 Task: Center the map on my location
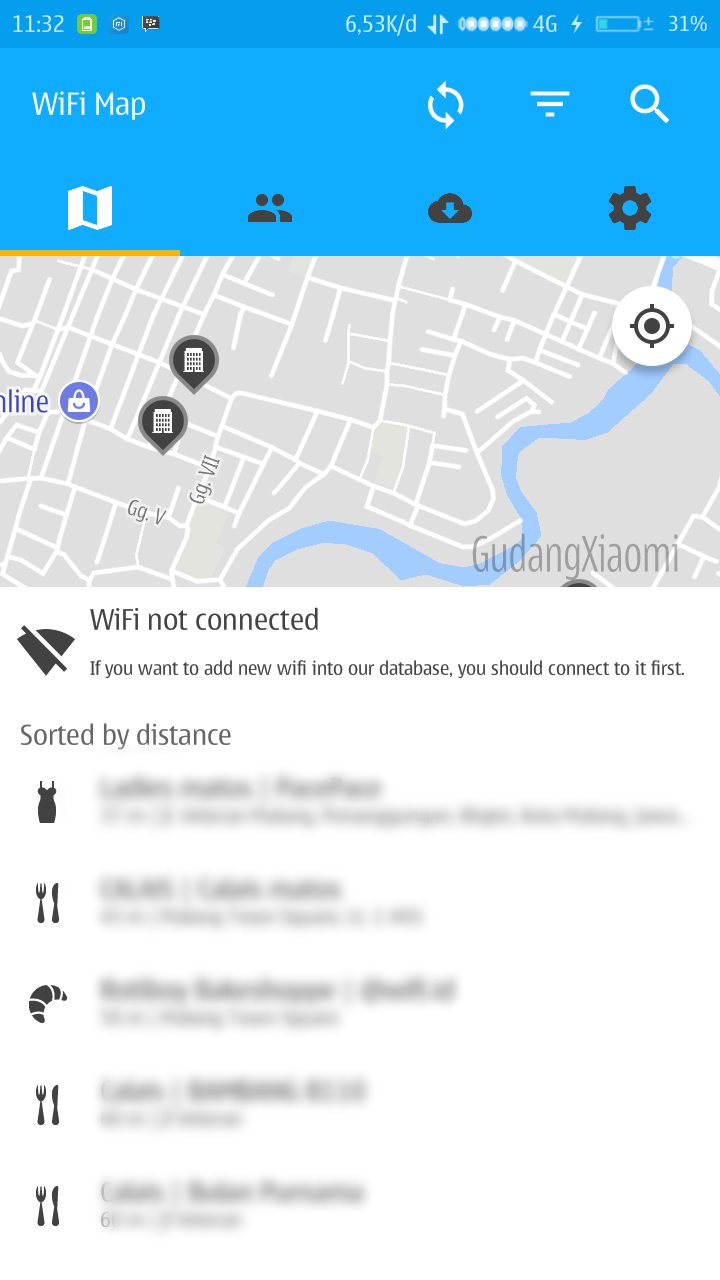pyautogui.click(x=652, y=326)
